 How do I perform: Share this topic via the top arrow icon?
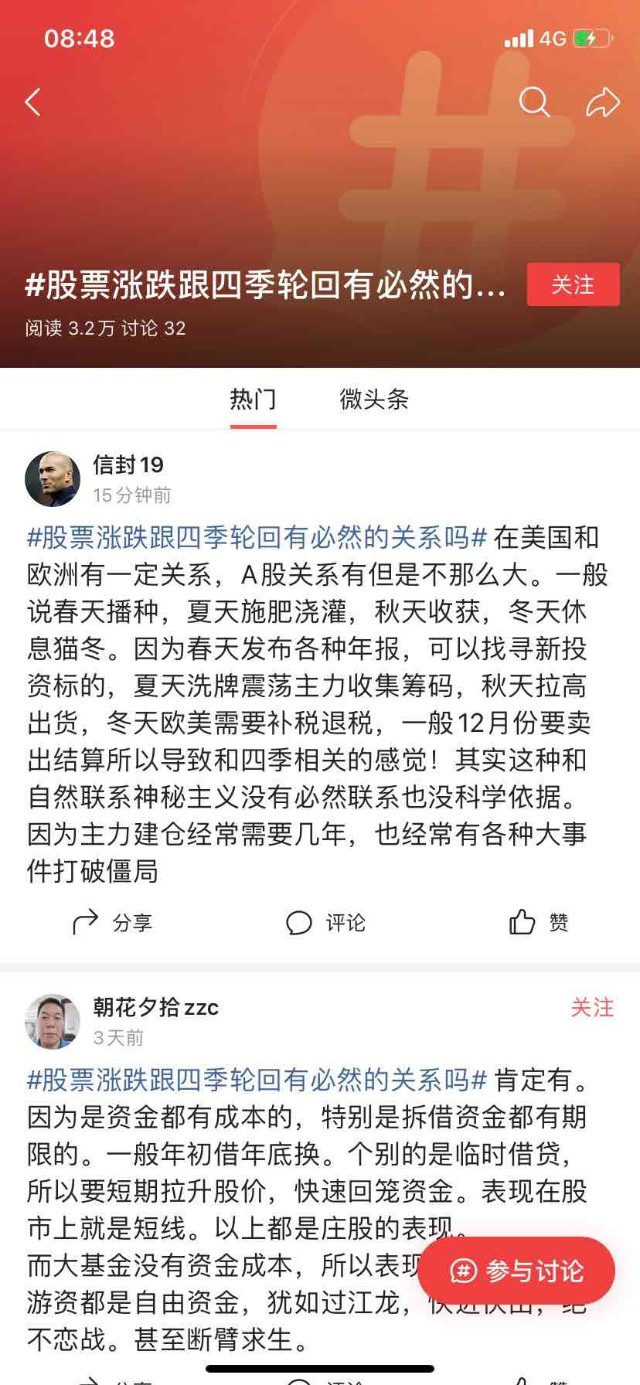(602, 101)
